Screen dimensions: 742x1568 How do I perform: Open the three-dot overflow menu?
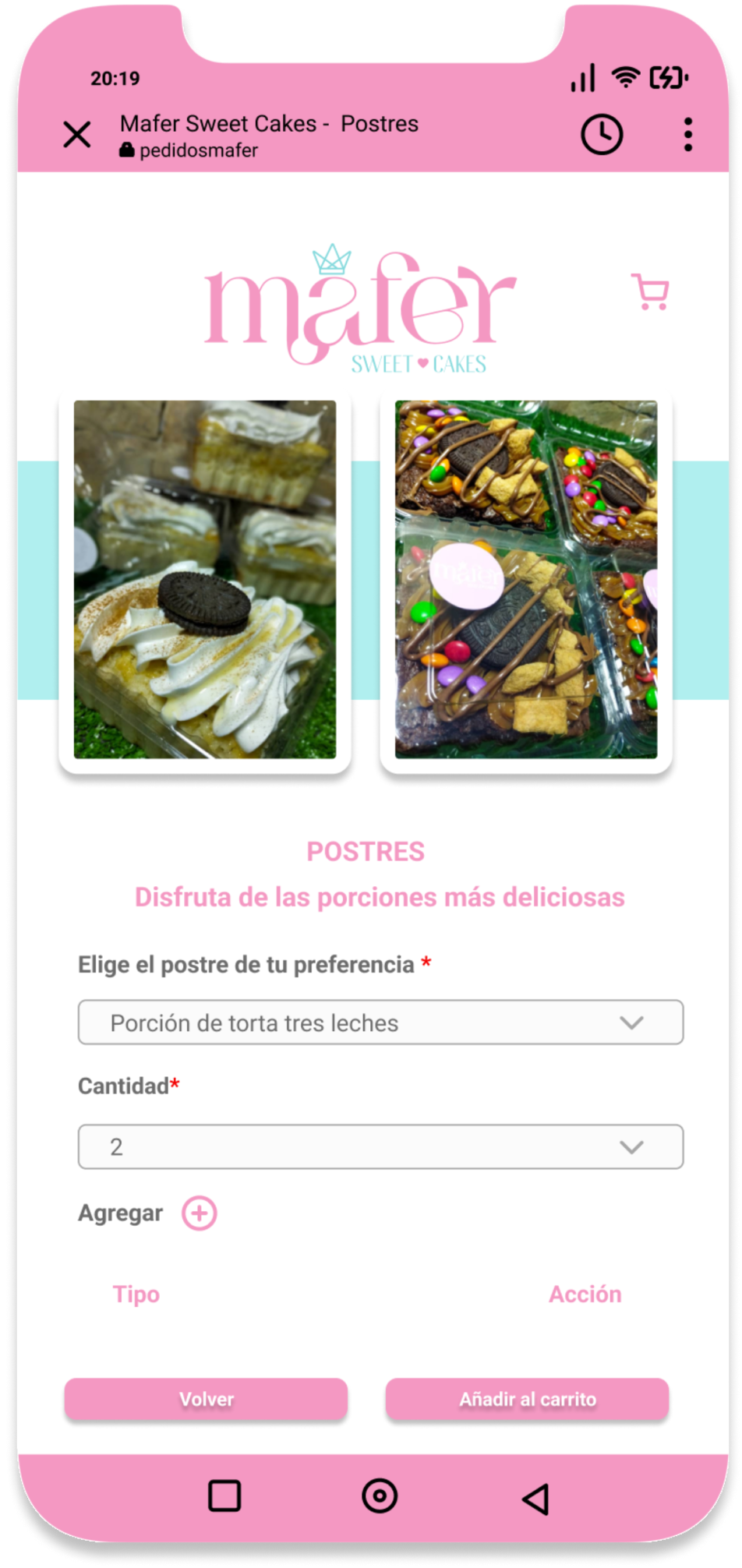point(687,135)
